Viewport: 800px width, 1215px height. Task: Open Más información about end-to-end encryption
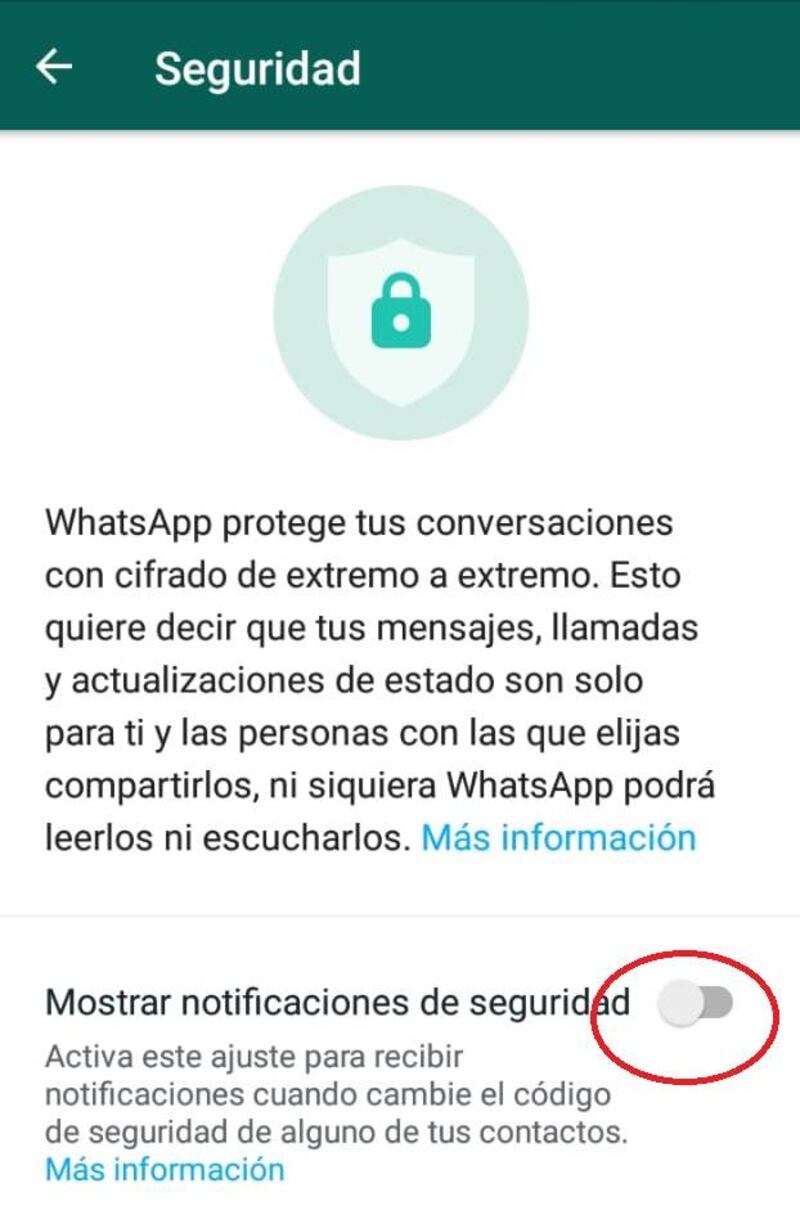[x=558, y=837]
